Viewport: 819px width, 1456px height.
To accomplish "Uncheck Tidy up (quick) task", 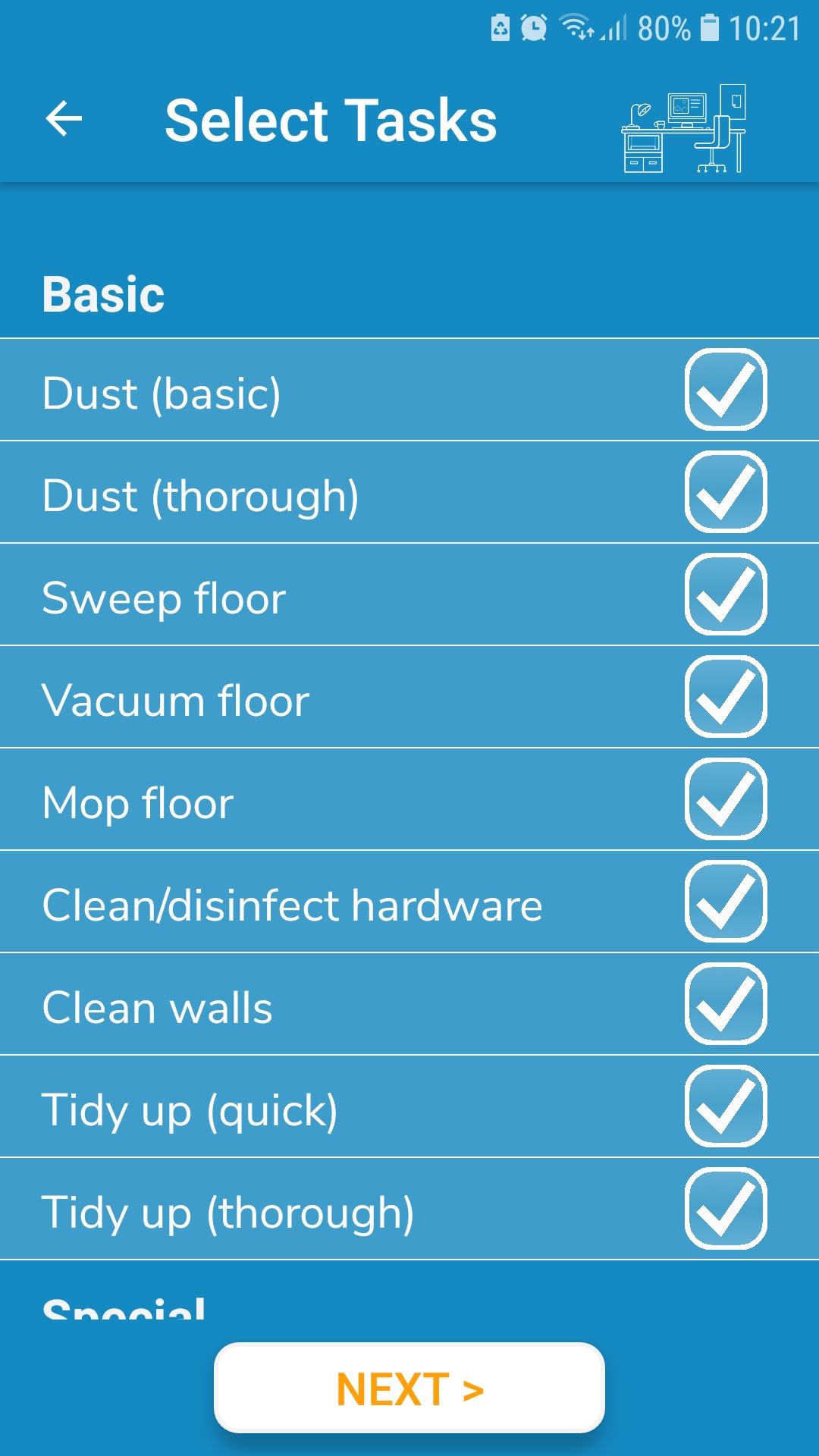I will click(x=726, y=1106).
